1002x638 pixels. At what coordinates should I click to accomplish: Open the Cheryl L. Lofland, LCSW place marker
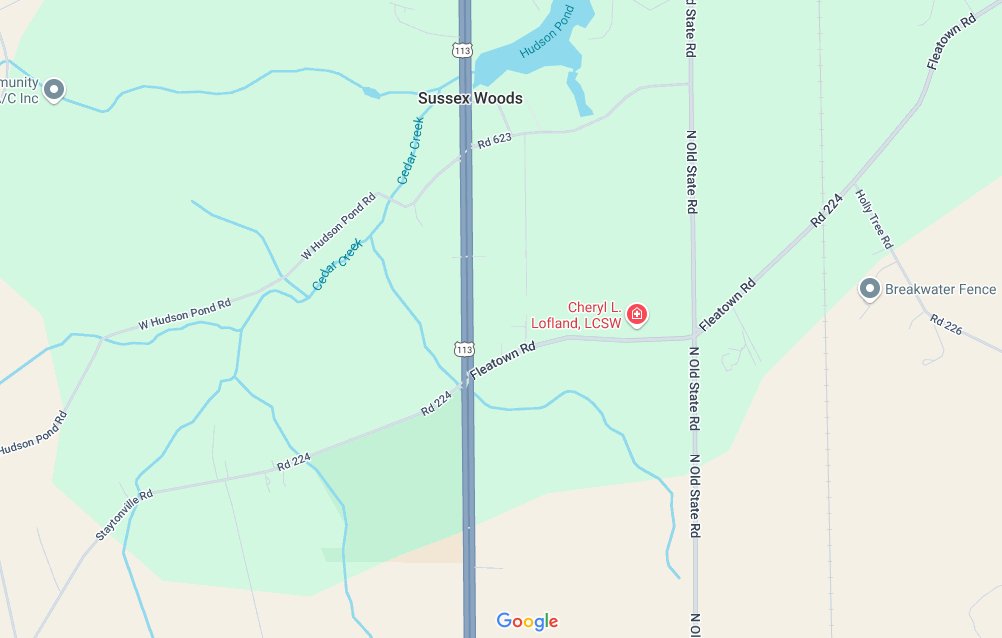pyautogui.click(x=637, y=316)
